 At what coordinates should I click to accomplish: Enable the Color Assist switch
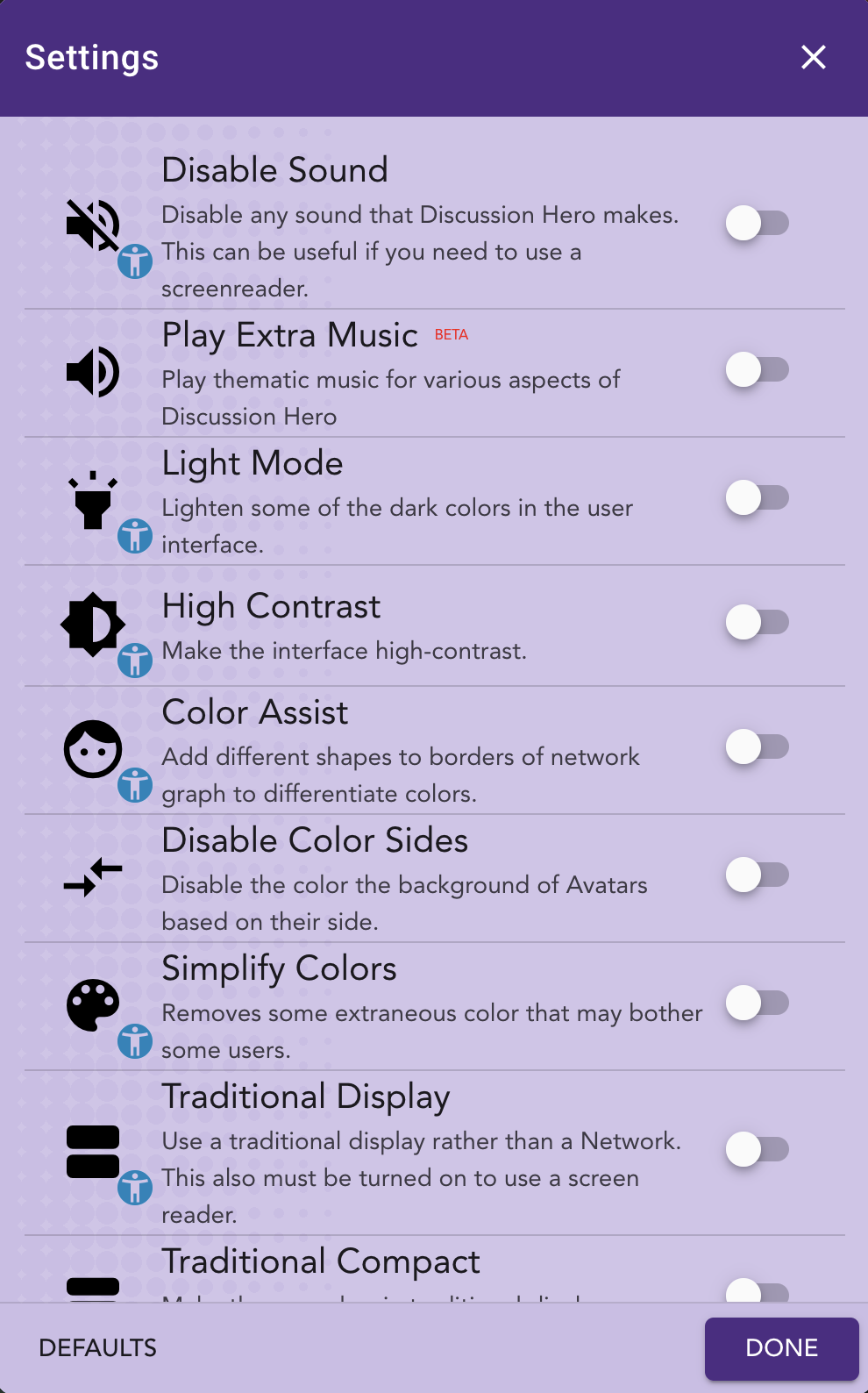[x=757, y=747]
